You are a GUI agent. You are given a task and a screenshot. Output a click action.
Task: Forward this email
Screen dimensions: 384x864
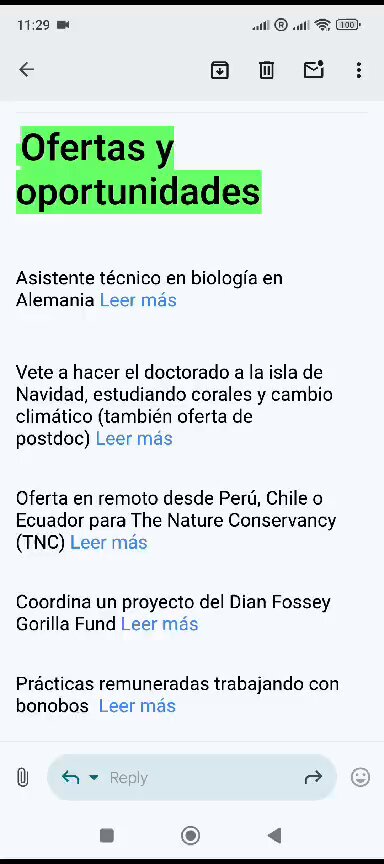(x=313, y=777)
